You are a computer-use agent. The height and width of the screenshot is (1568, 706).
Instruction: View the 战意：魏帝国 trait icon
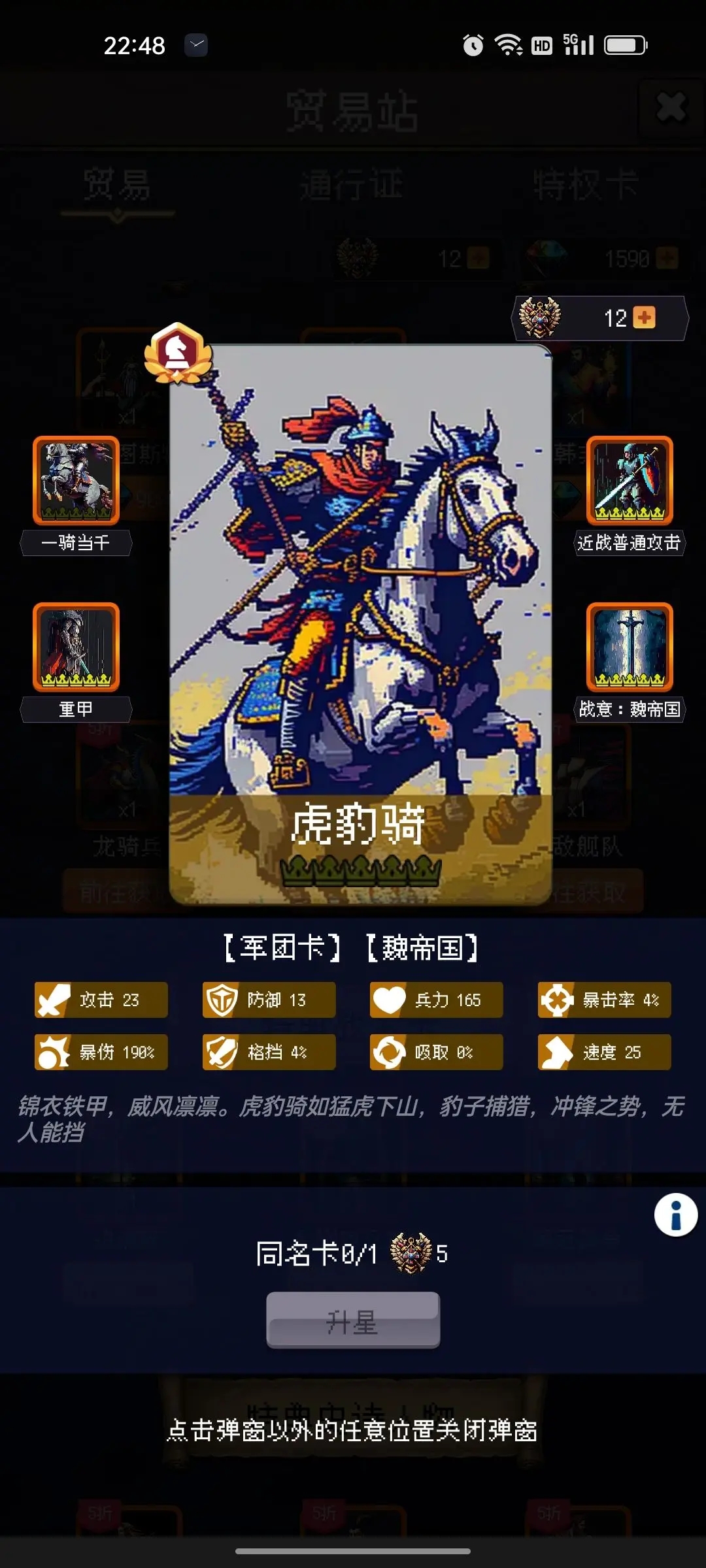click(629, 647)
